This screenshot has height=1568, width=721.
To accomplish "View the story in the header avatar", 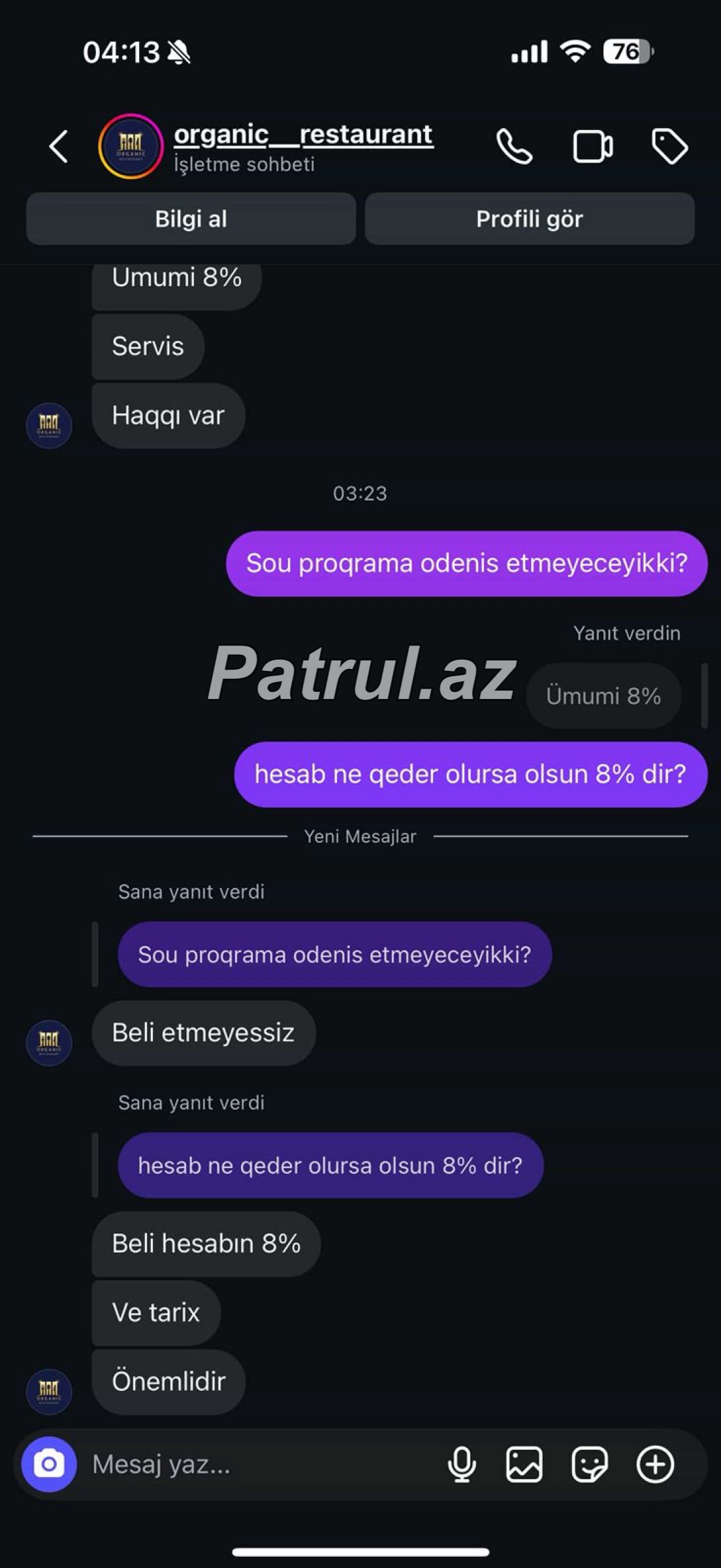I will 130,146.
